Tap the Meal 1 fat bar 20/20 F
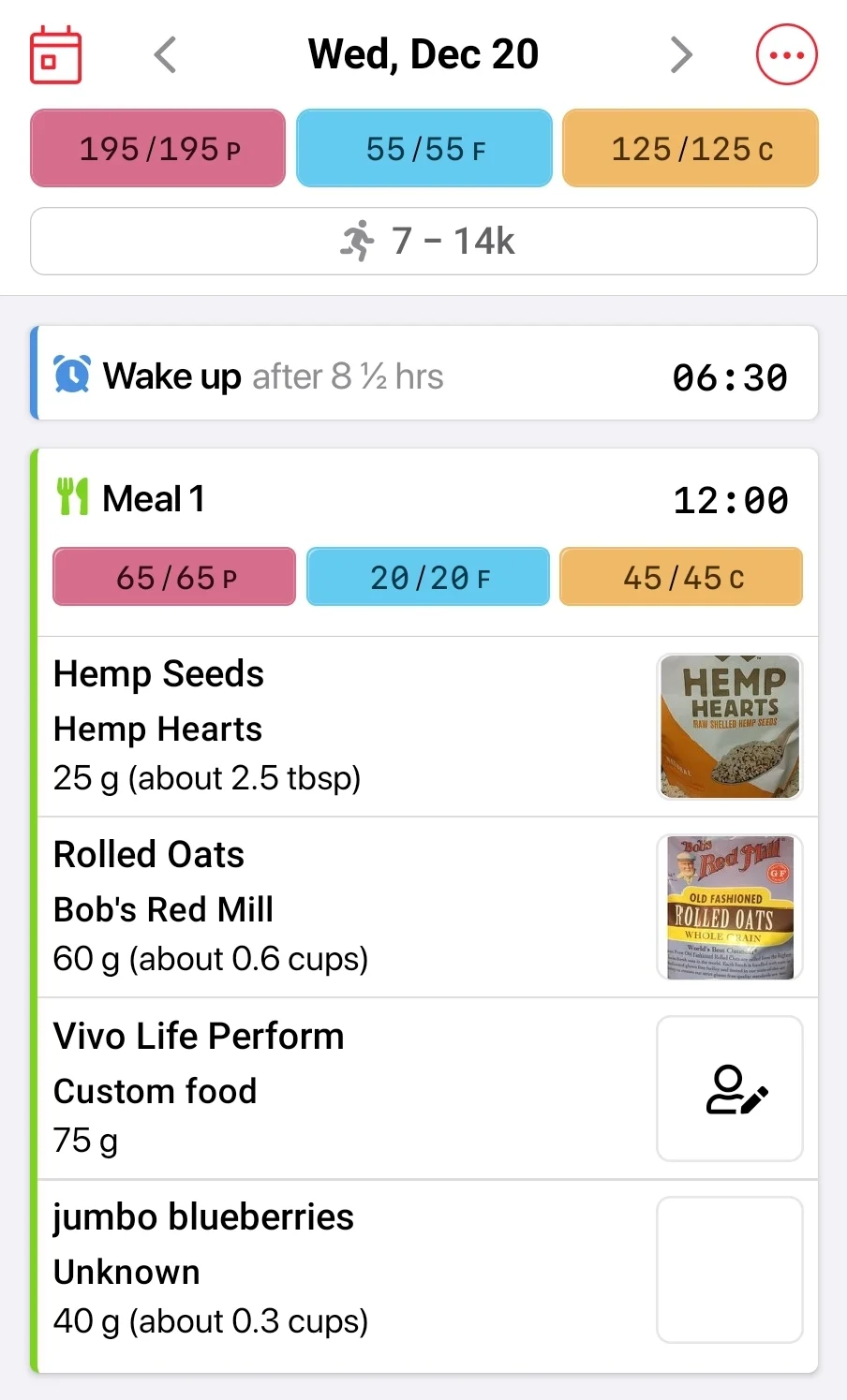The width and height of the screenshot is (847, 1400). [428, 577]
